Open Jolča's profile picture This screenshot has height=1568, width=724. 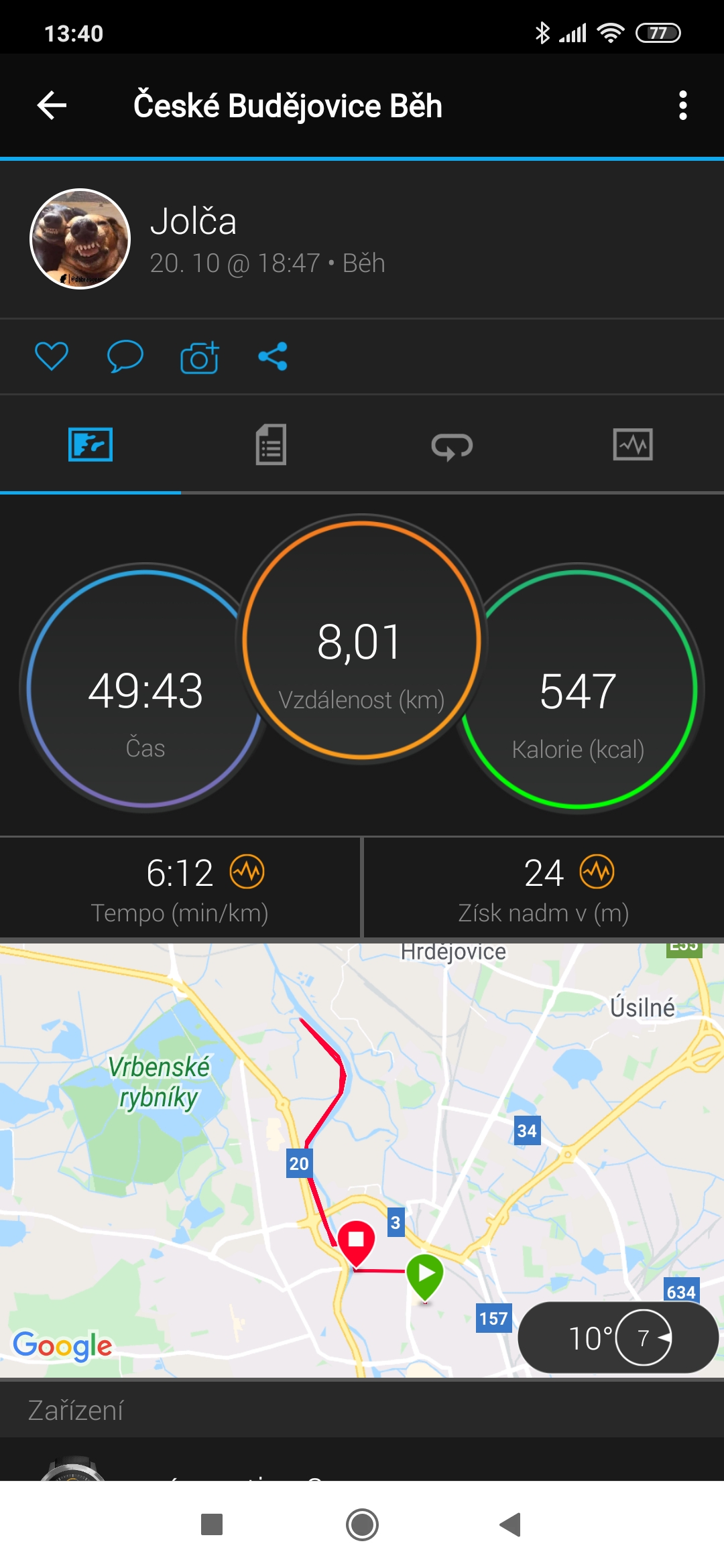pyautogui.click(x=80, y=239)
